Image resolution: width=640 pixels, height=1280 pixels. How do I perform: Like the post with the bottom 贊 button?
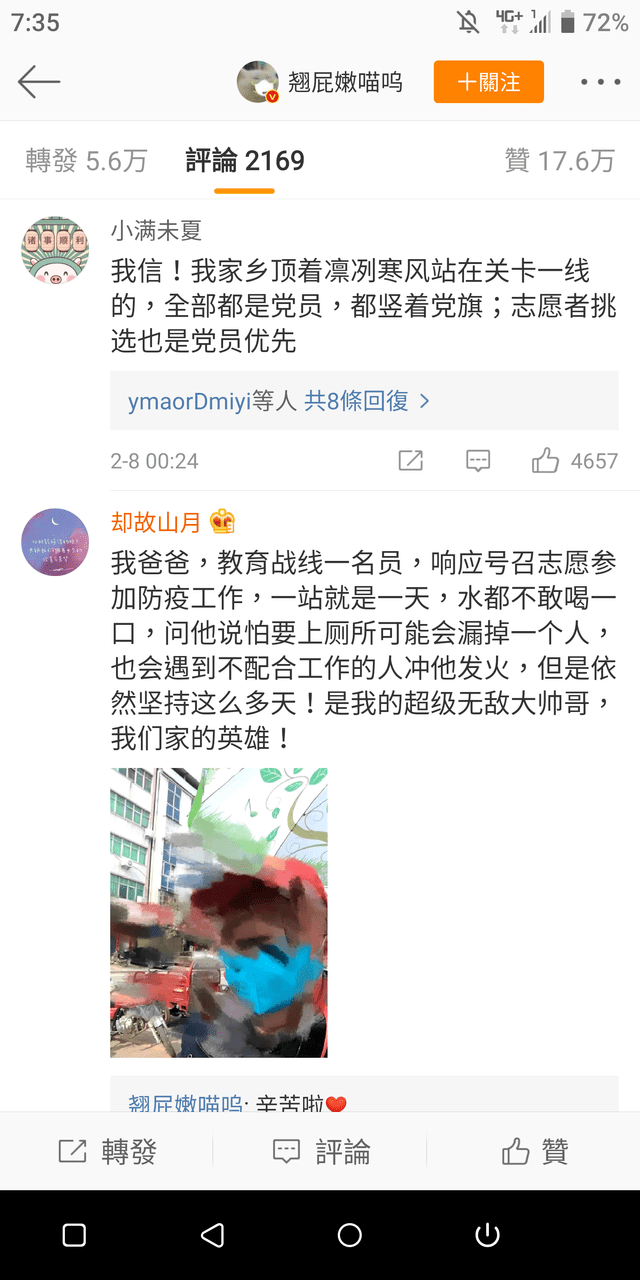(x=534, y=1151)
